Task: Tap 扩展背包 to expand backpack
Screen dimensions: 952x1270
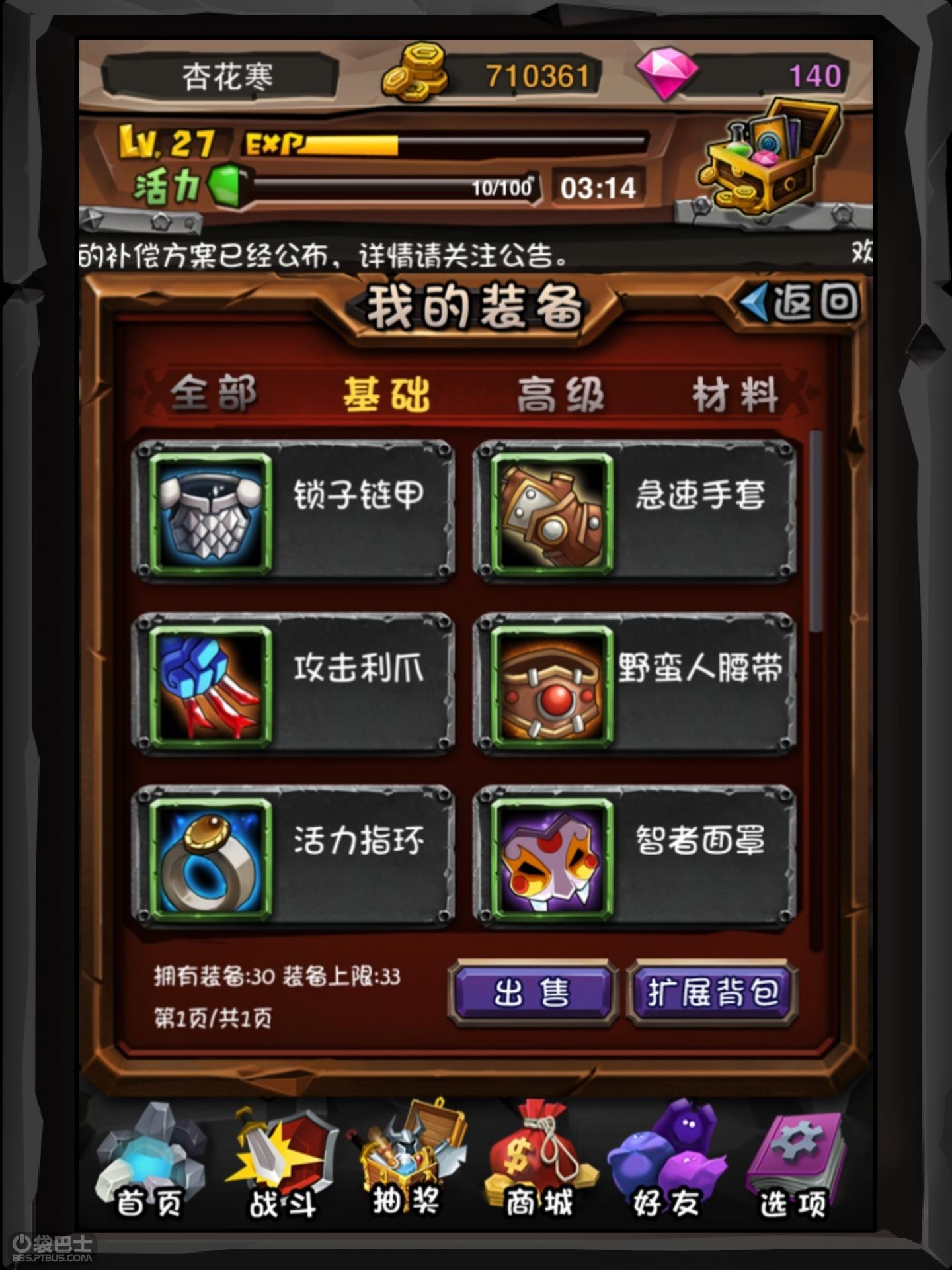Action: pos(712,994)
